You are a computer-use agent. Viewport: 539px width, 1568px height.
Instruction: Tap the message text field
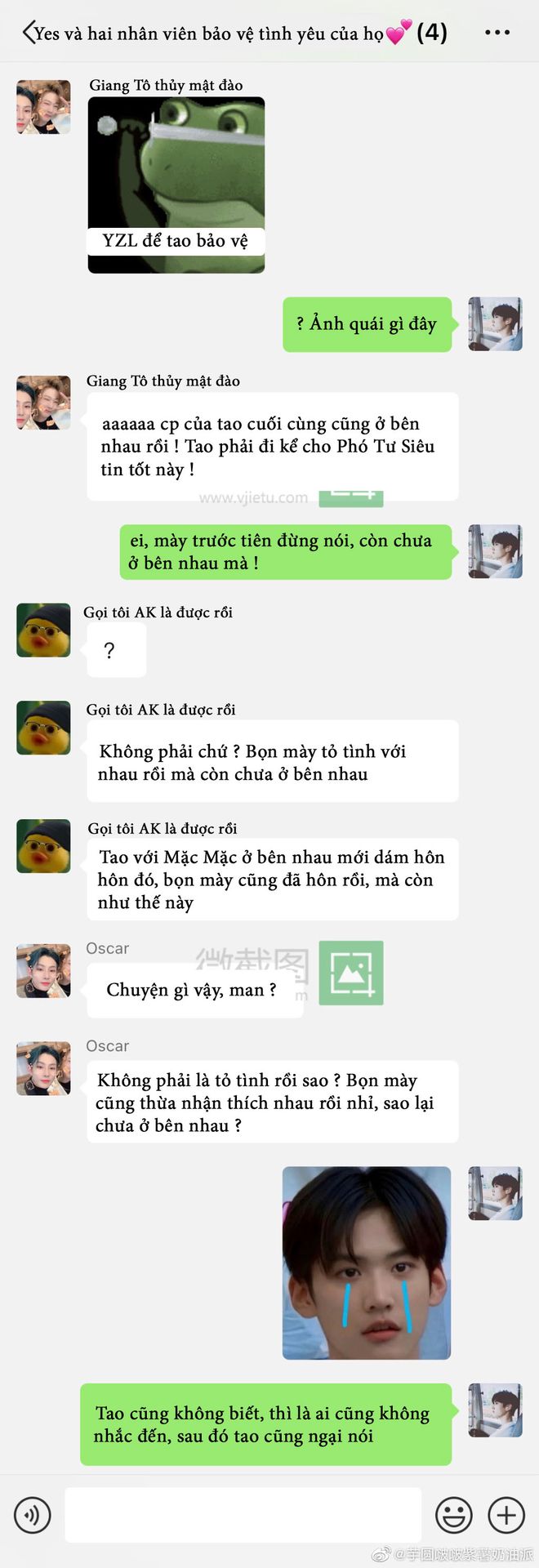coord(243,1516)
